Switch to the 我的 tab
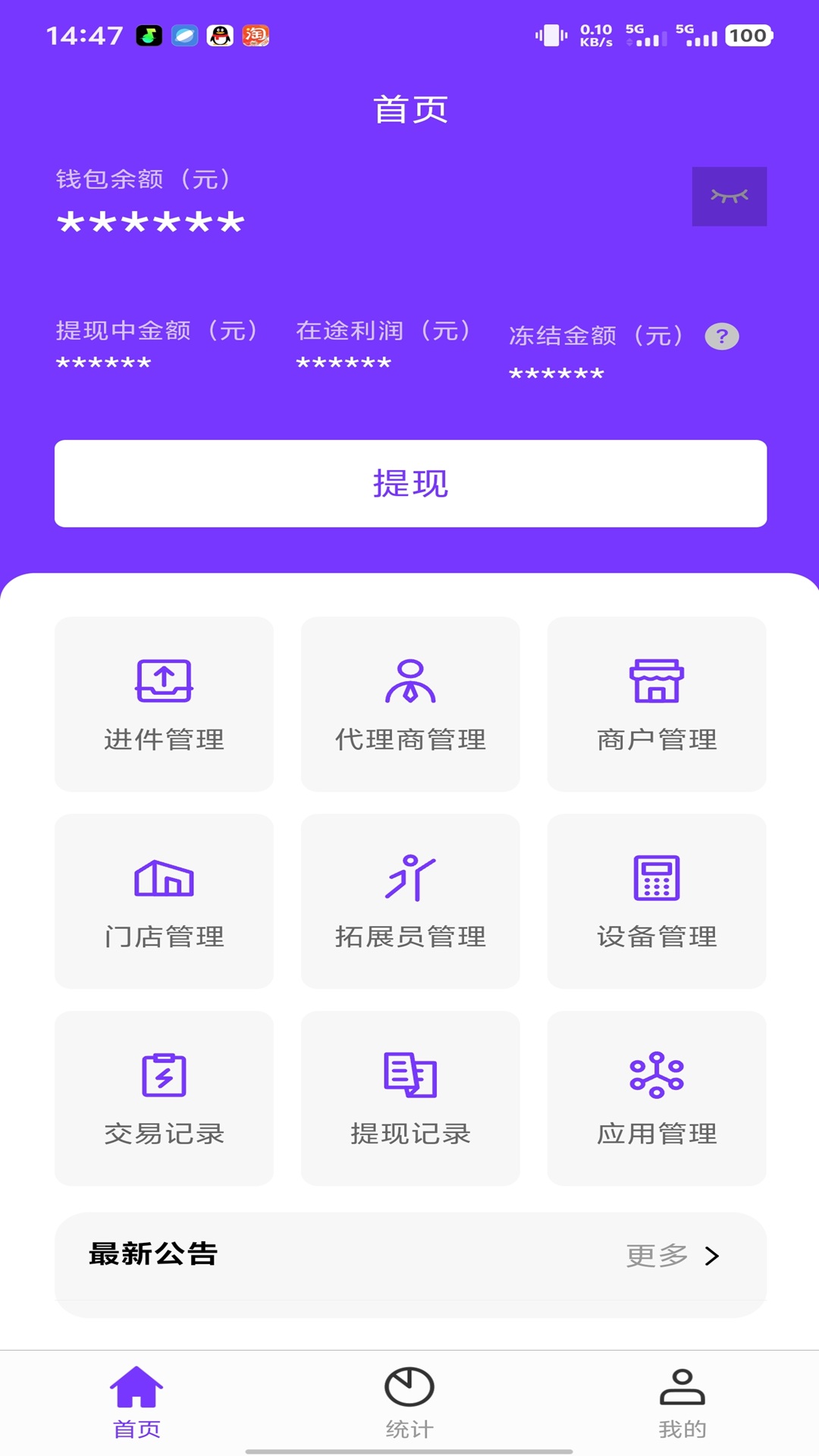This screenshot has width=819, height=1456. click(x=682, y=1402)
